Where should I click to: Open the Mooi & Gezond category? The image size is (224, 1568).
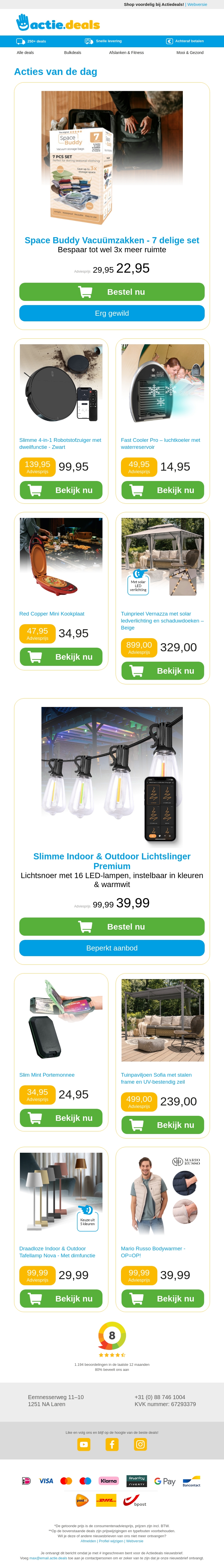click(190, 53)
